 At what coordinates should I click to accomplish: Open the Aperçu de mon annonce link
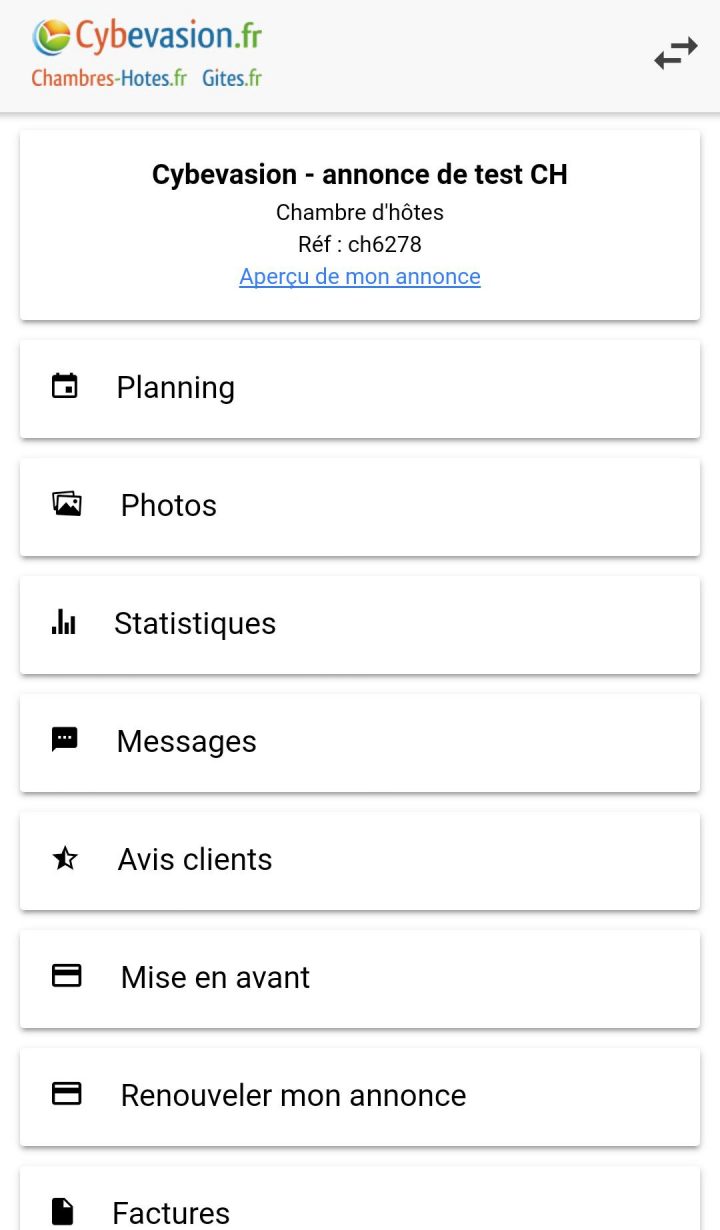tap(359, 276)
